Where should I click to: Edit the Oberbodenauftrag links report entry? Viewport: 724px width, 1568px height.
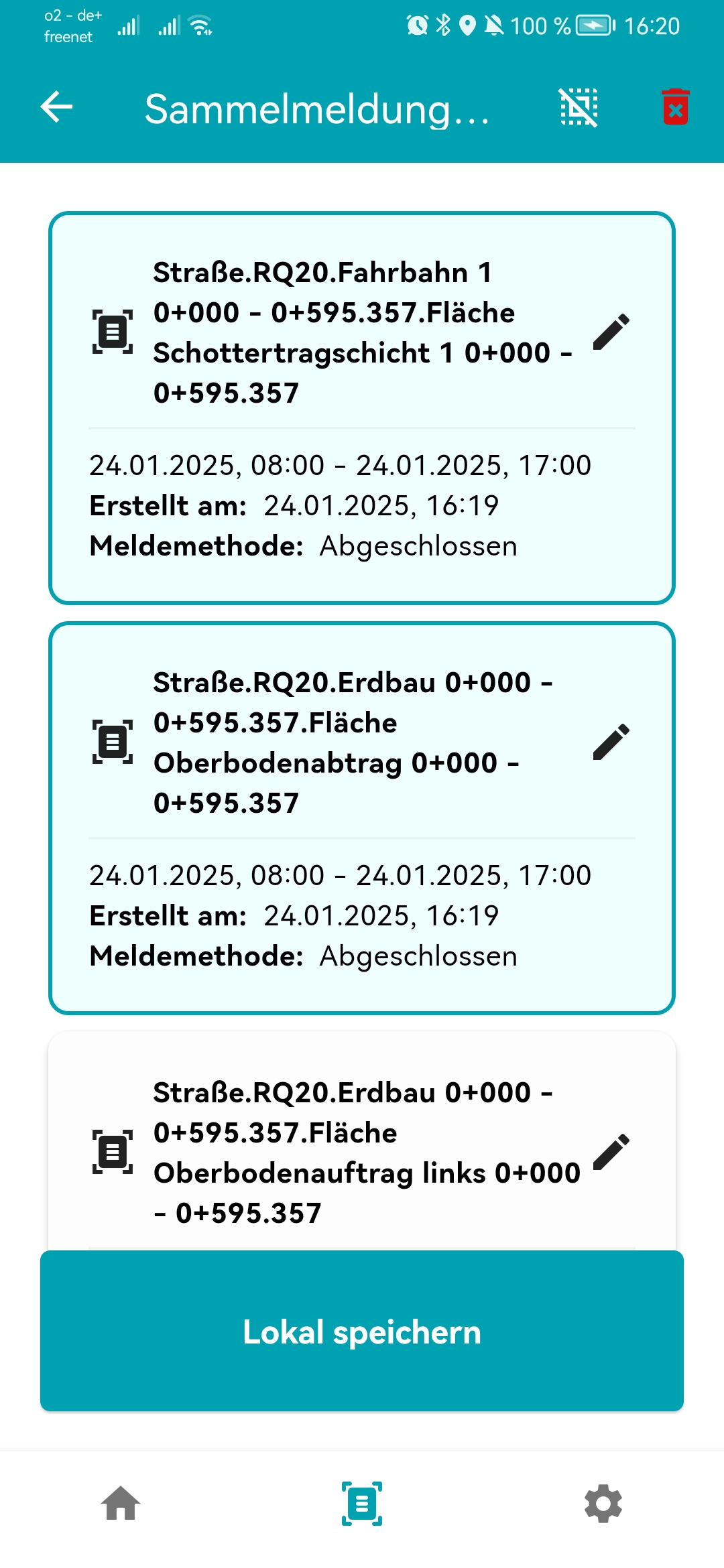click(x=611, y=1152)
